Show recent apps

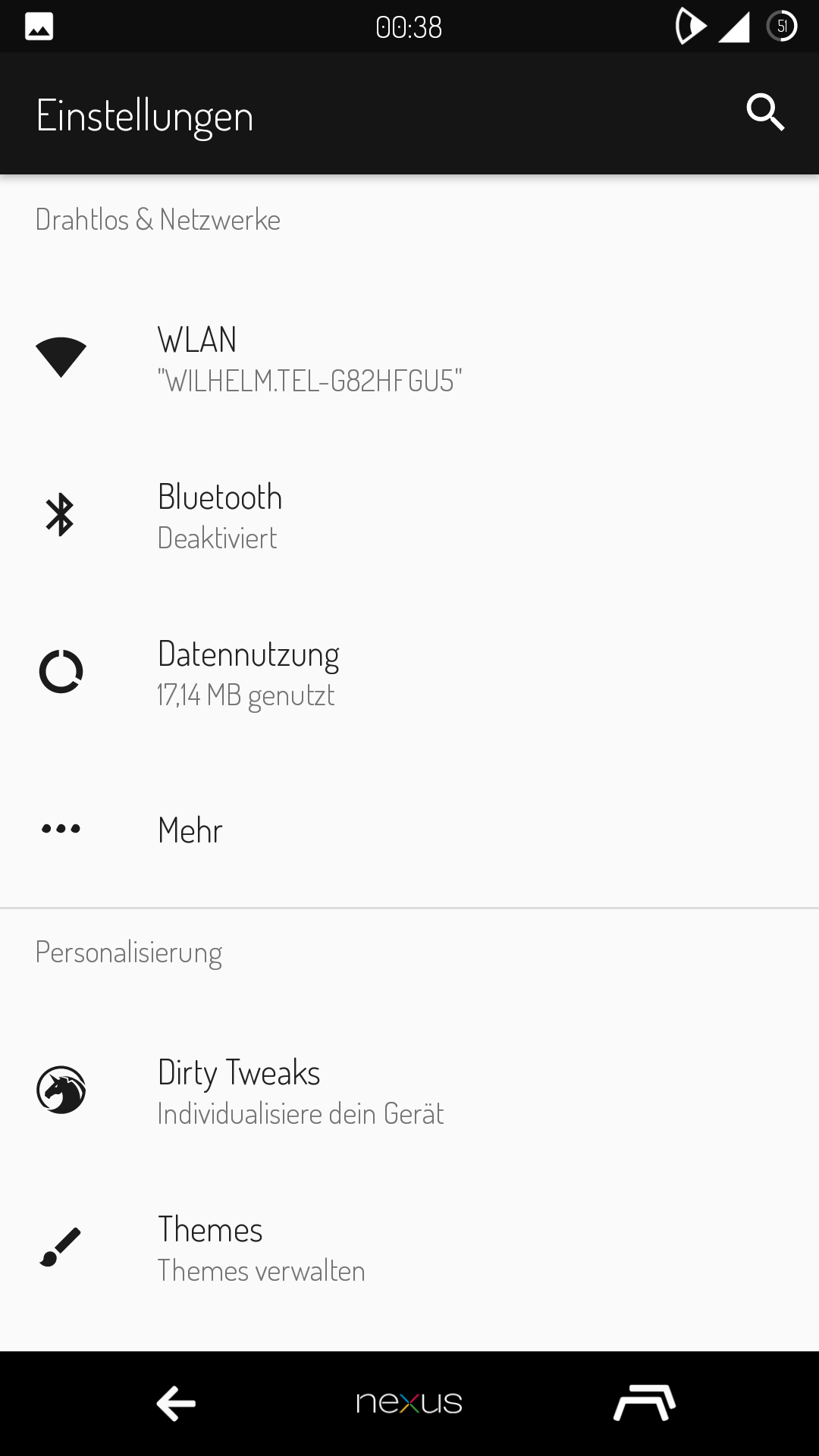pos(644,1404)
